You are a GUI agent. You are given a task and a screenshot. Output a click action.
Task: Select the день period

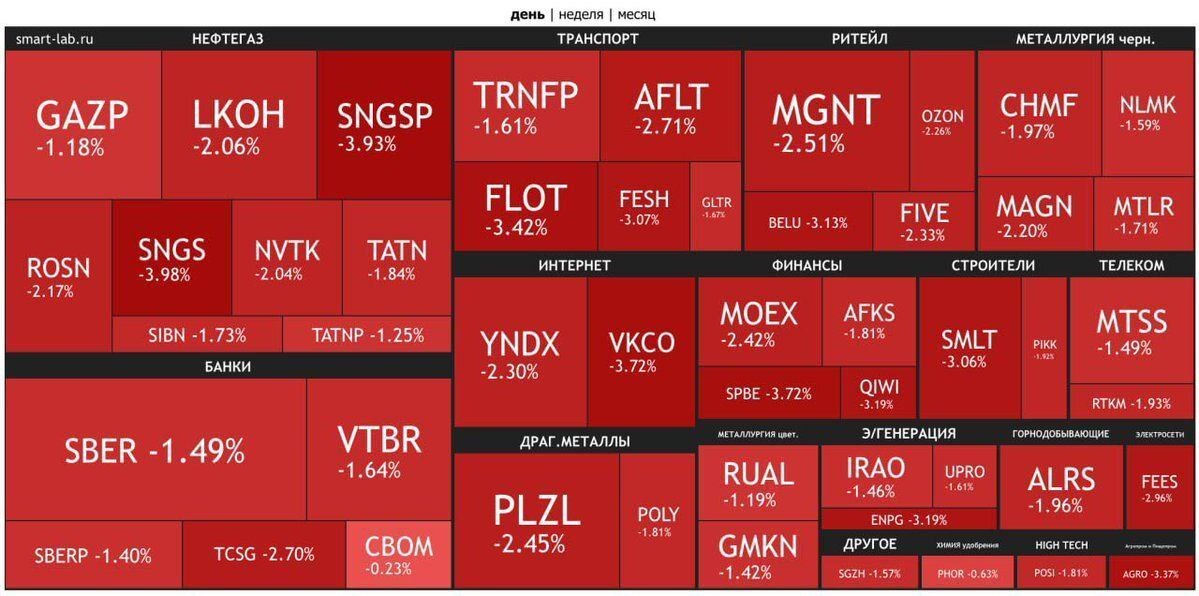click(x=527, y=14)
